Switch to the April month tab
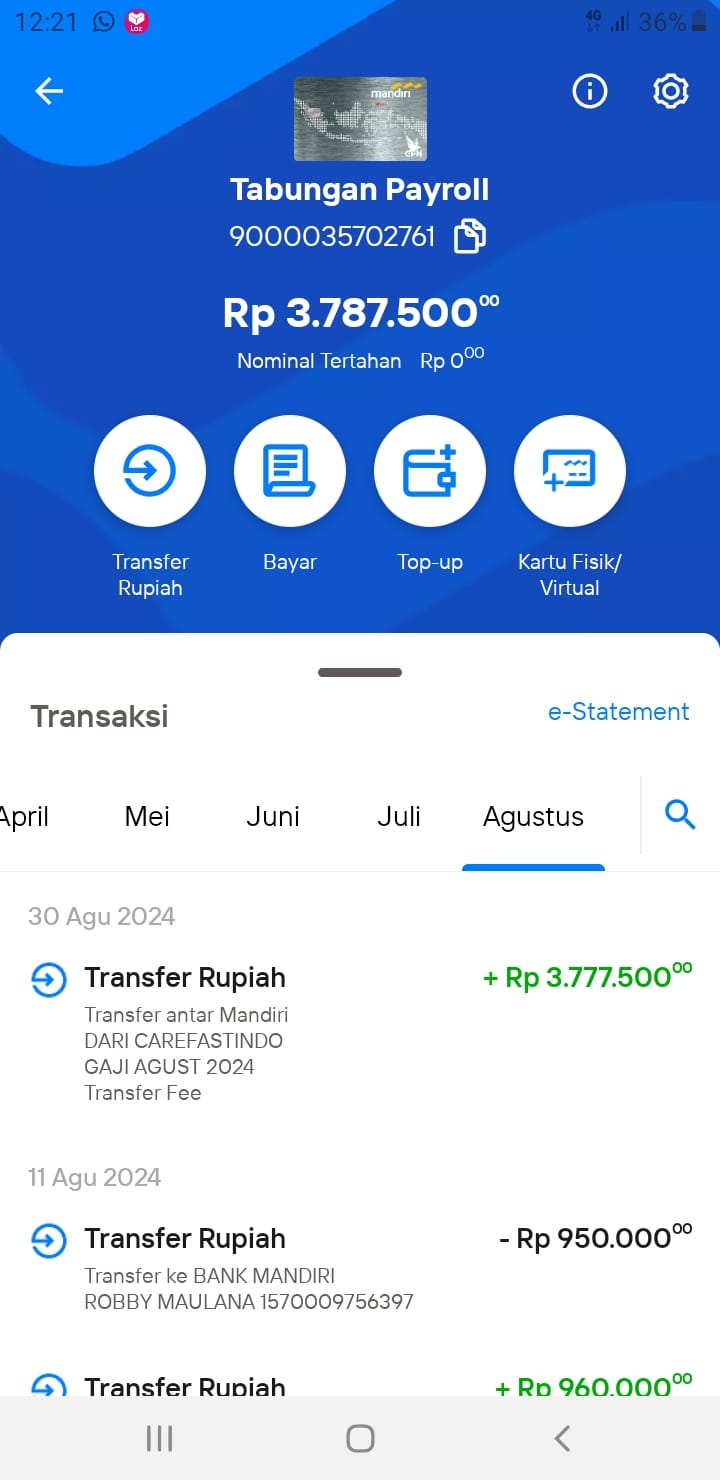The image size is (720, 1480). [24, 817]
